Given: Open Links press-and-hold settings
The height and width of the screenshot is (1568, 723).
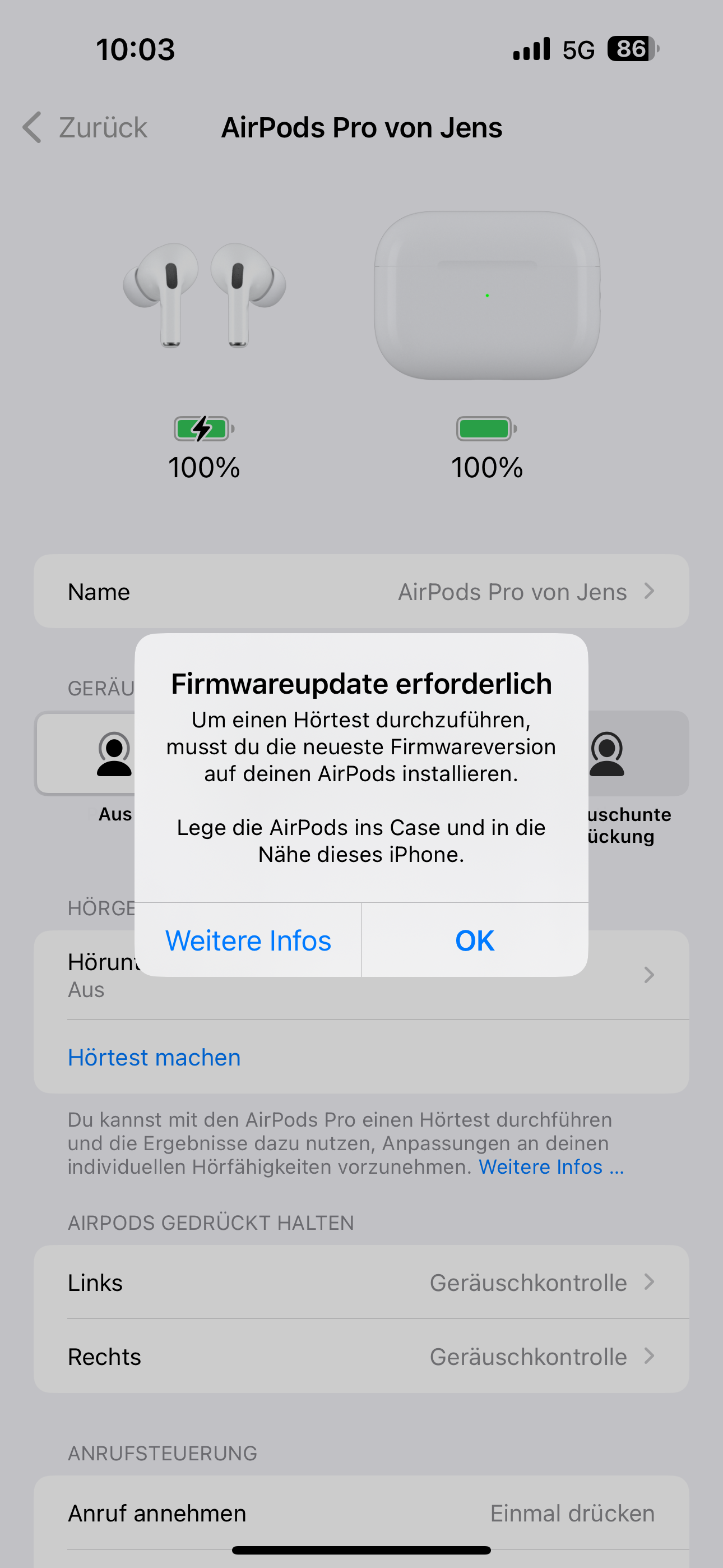Looking at the screenshot, I should (361, 1283).
